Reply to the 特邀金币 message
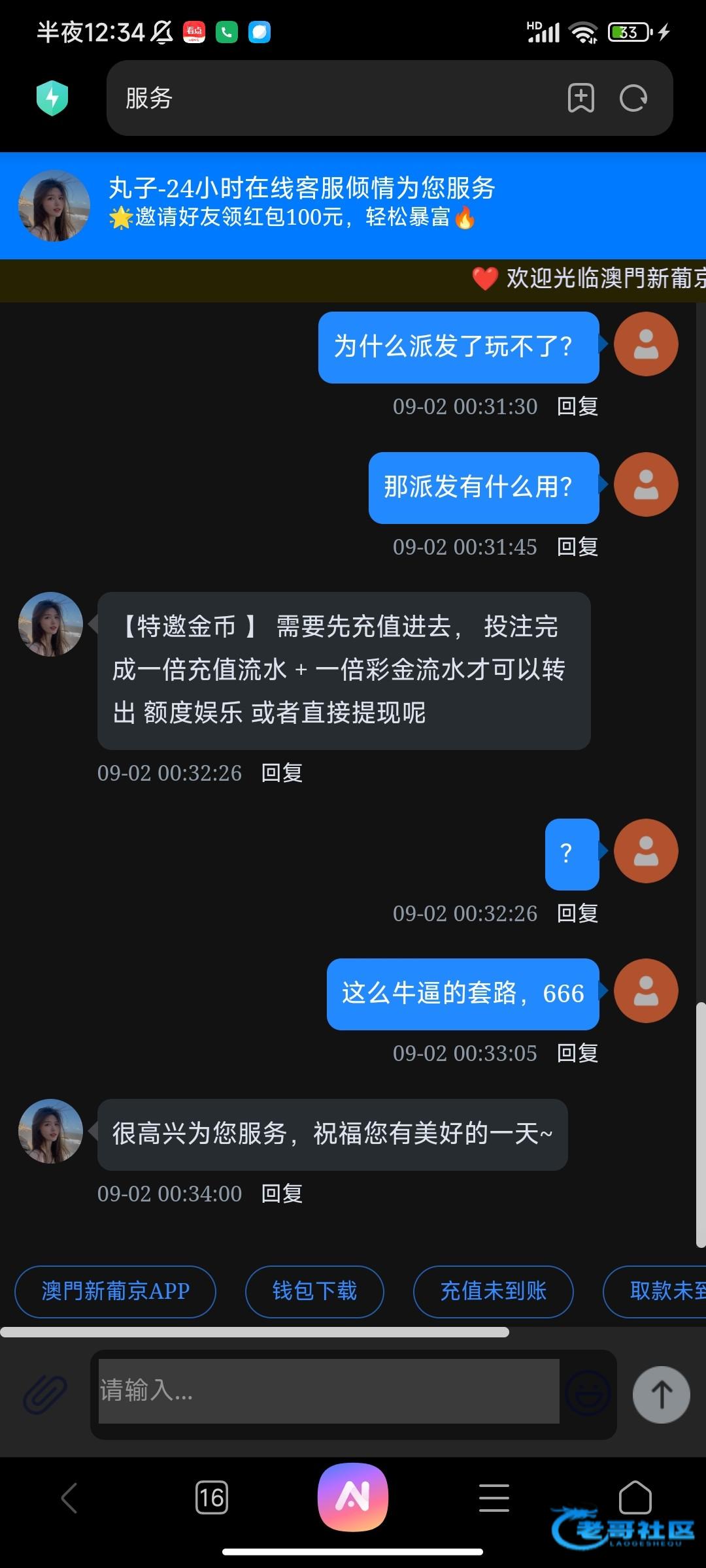 (x=282, y=773)
